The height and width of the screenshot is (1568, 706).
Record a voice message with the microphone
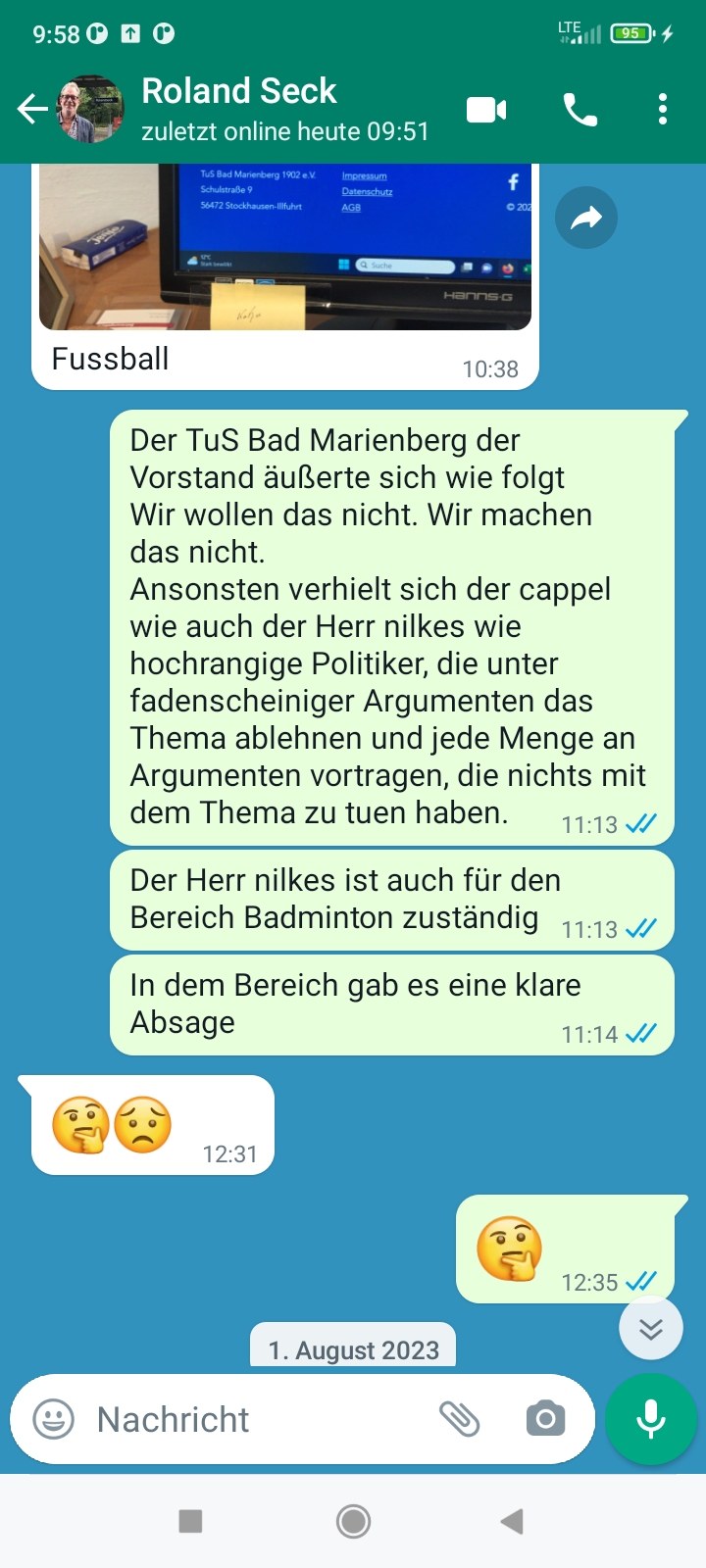[x=650, y=1418]
